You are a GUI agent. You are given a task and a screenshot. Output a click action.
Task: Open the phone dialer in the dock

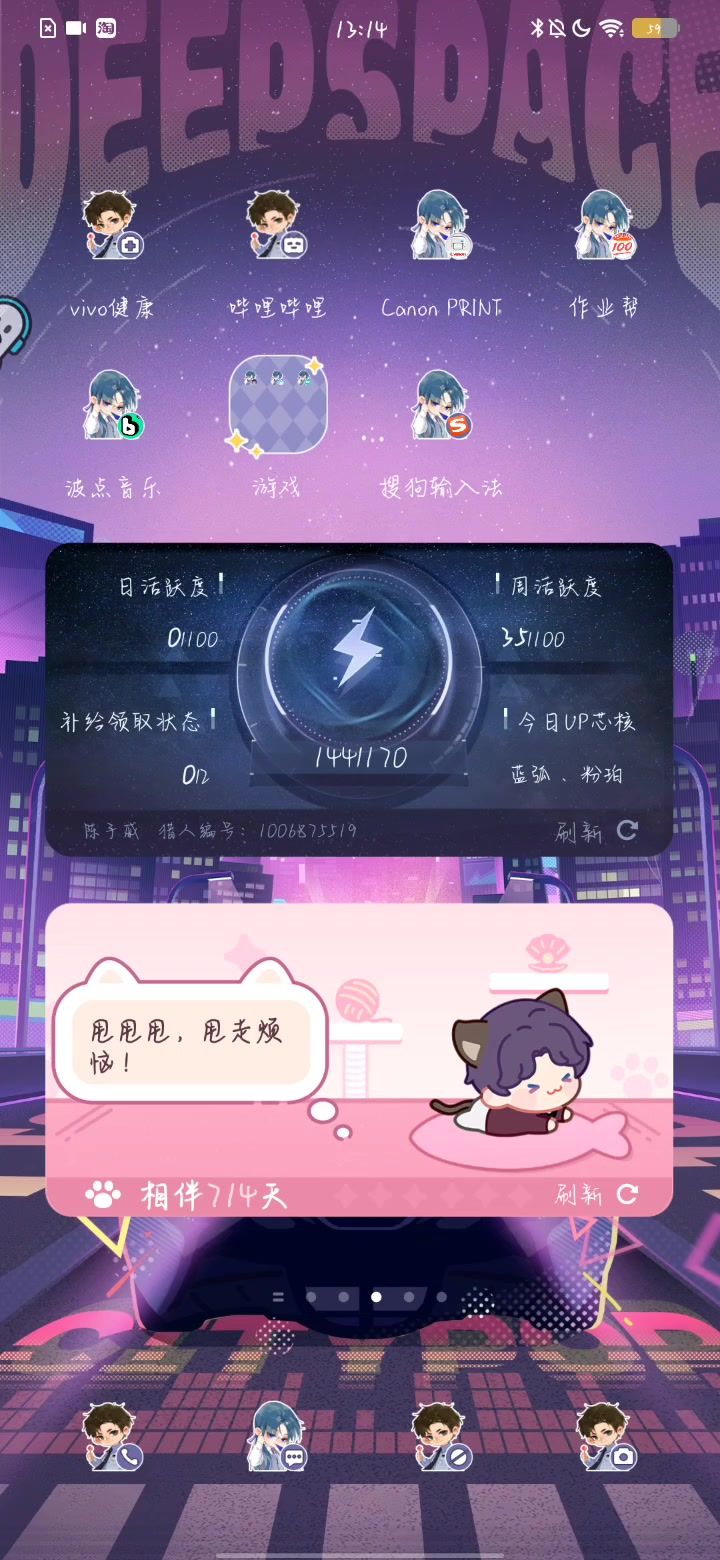tap(113, 1437)
